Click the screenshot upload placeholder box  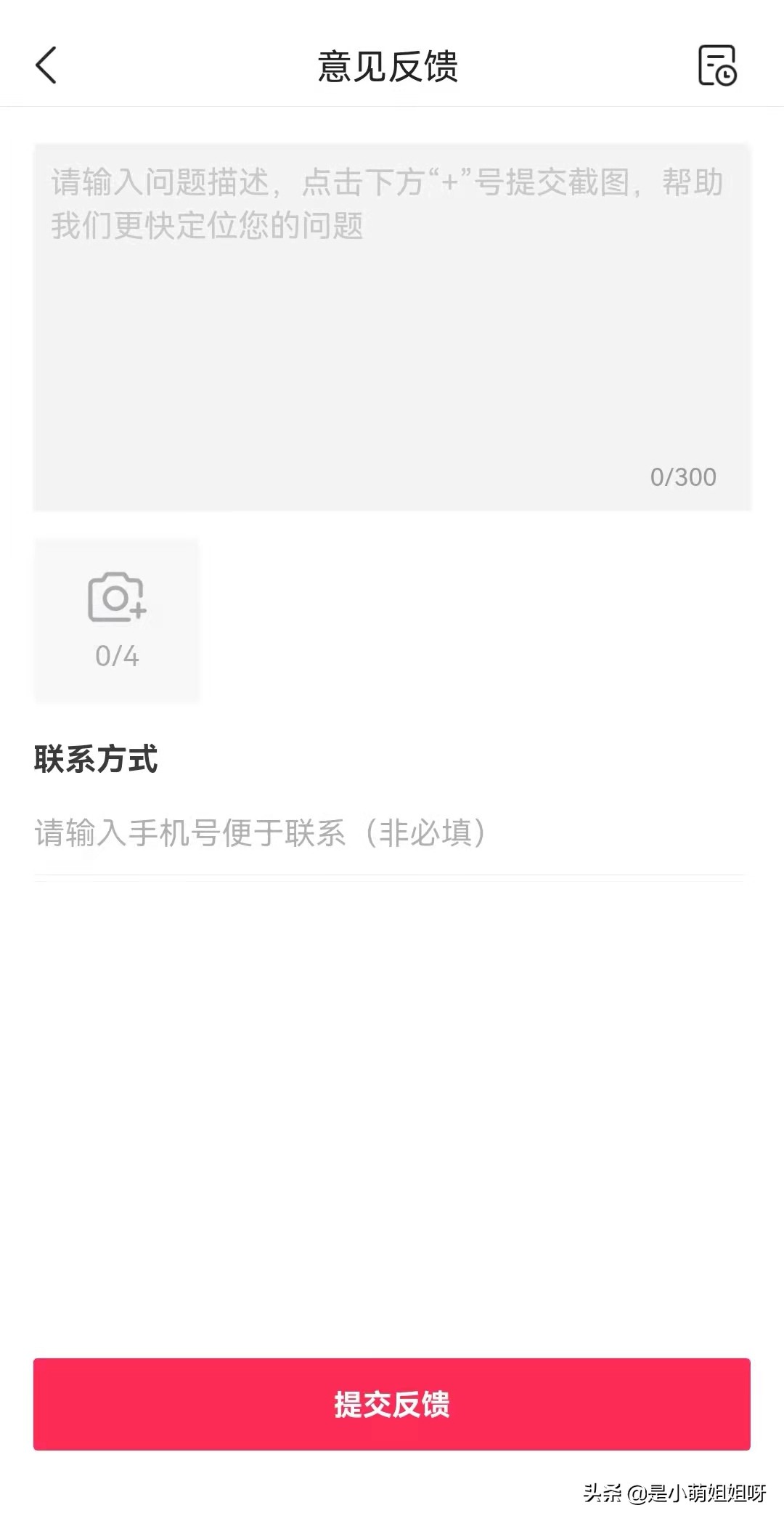[x=116, y=619]
